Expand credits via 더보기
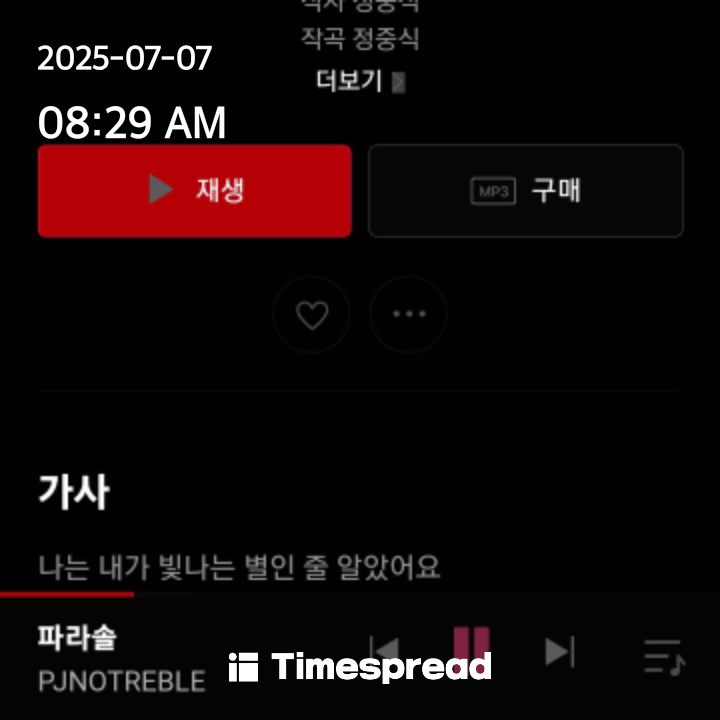The width and height of the screenshot is (720, 720). point(359,82)
